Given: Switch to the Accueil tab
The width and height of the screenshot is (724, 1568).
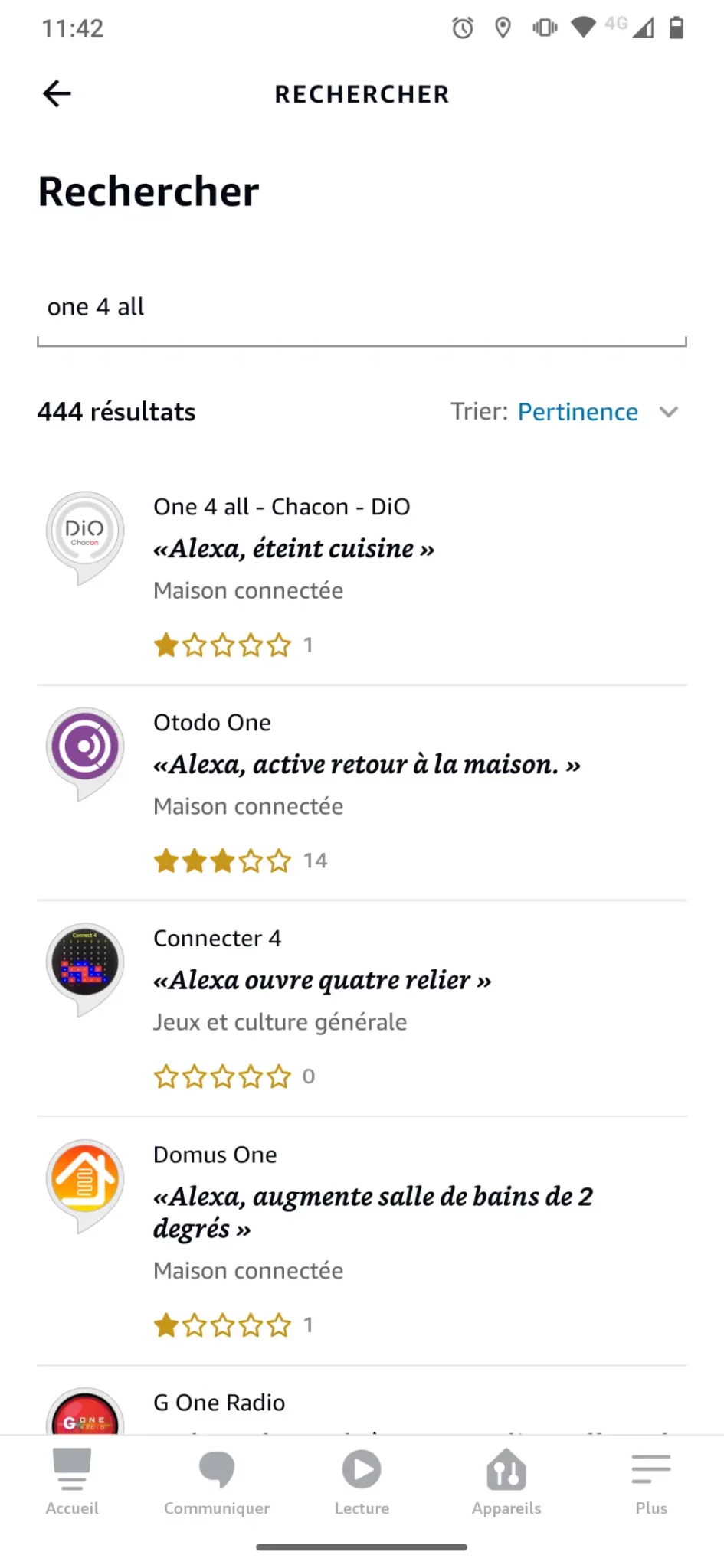Looking at the screenshot, I should pos(72,1482).
